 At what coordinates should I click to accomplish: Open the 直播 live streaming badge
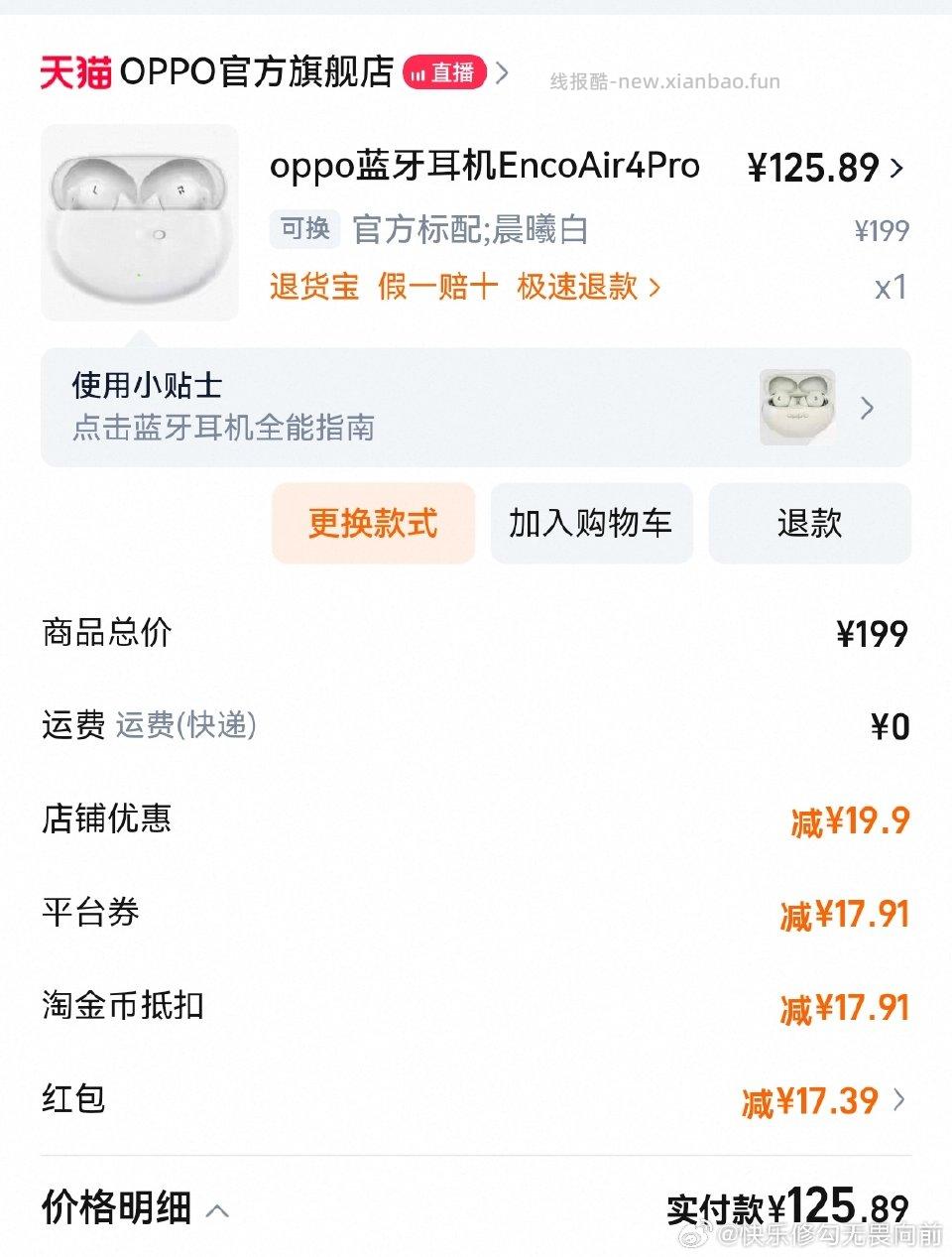[x=444, y=71]
